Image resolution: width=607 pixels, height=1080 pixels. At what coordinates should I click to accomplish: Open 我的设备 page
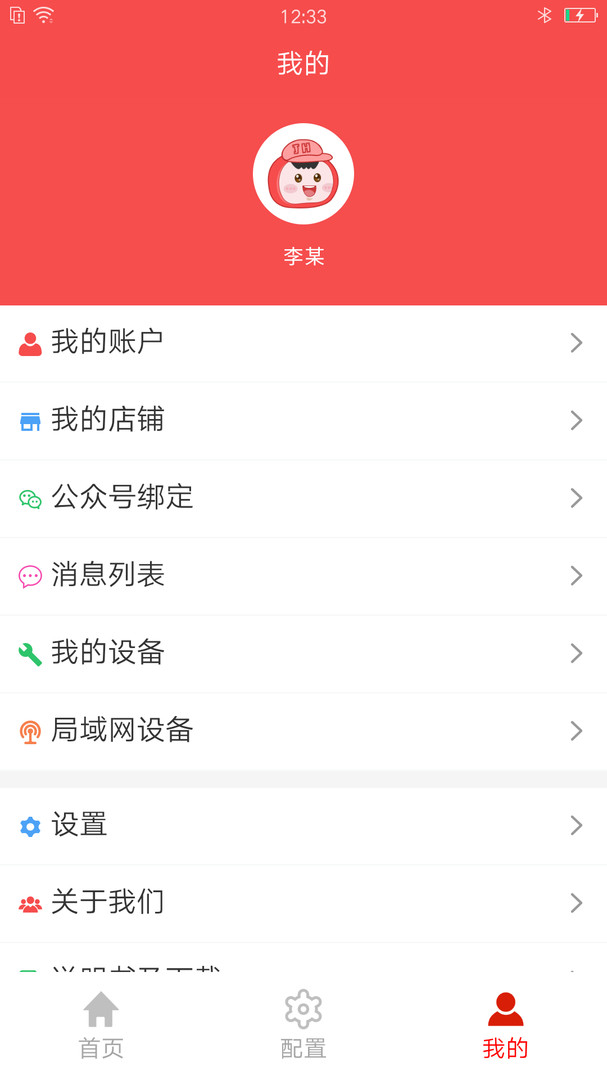(x=303, y=653)
